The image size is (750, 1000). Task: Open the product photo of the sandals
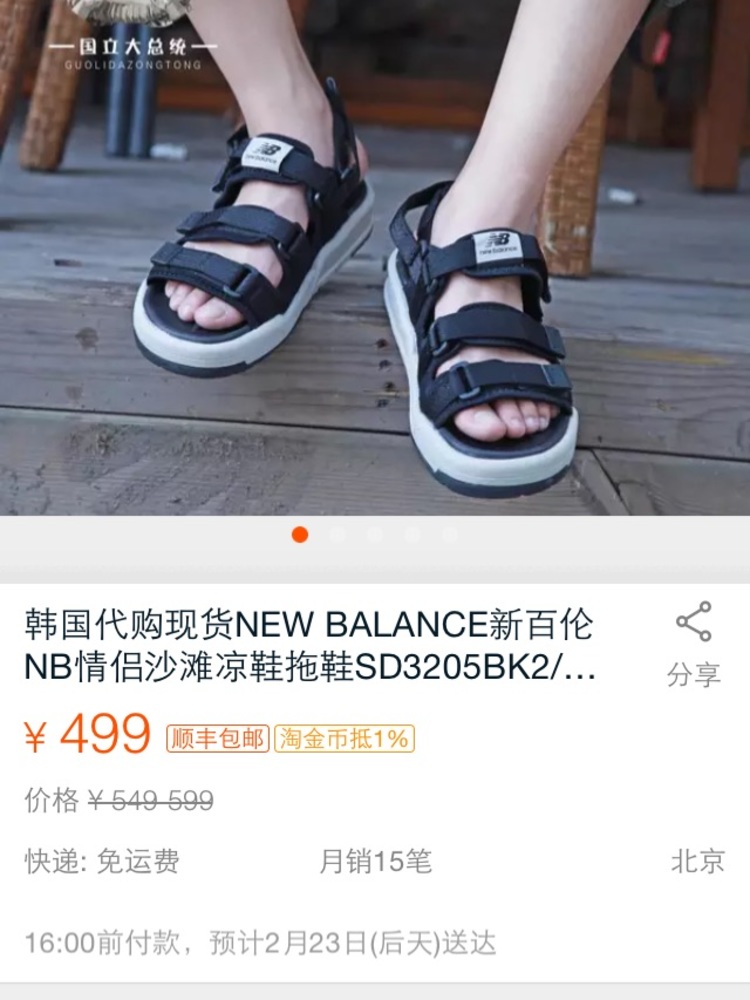(x=375, y=260)
